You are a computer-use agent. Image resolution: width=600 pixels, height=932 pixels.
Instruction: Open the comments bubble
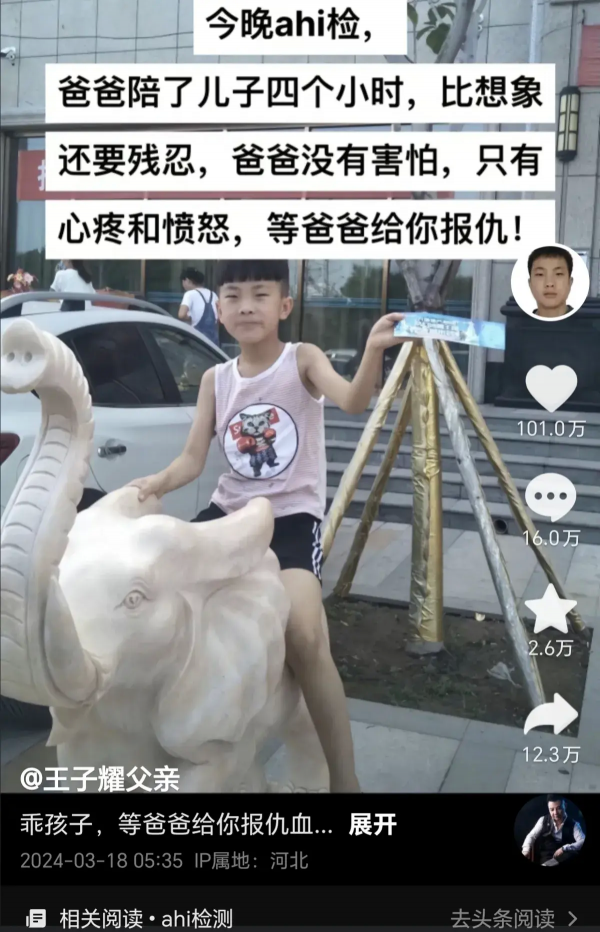(x=551, y=496)
